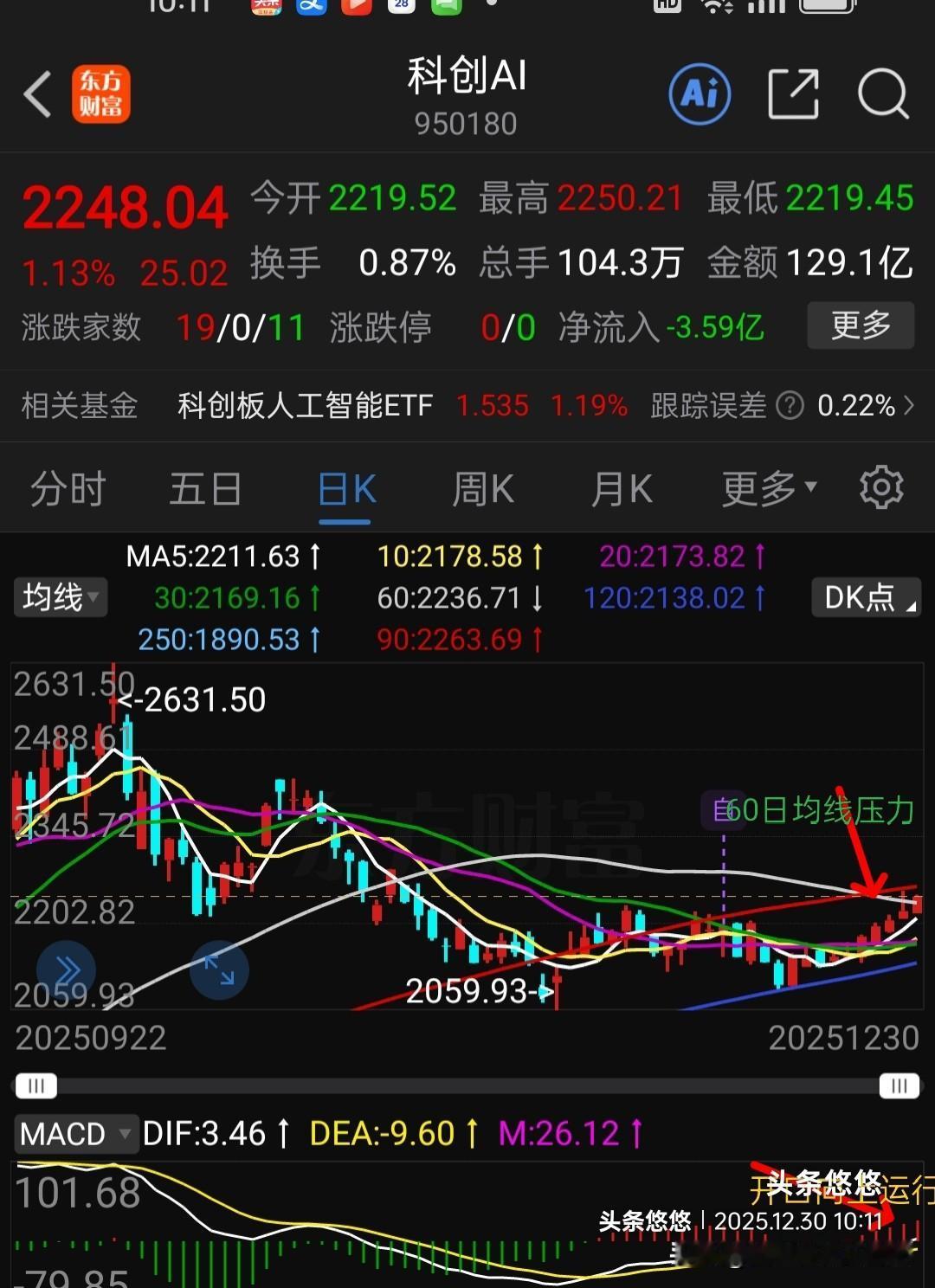Open the search icon
Screen dimensions: 935x1288
point(882,93)
